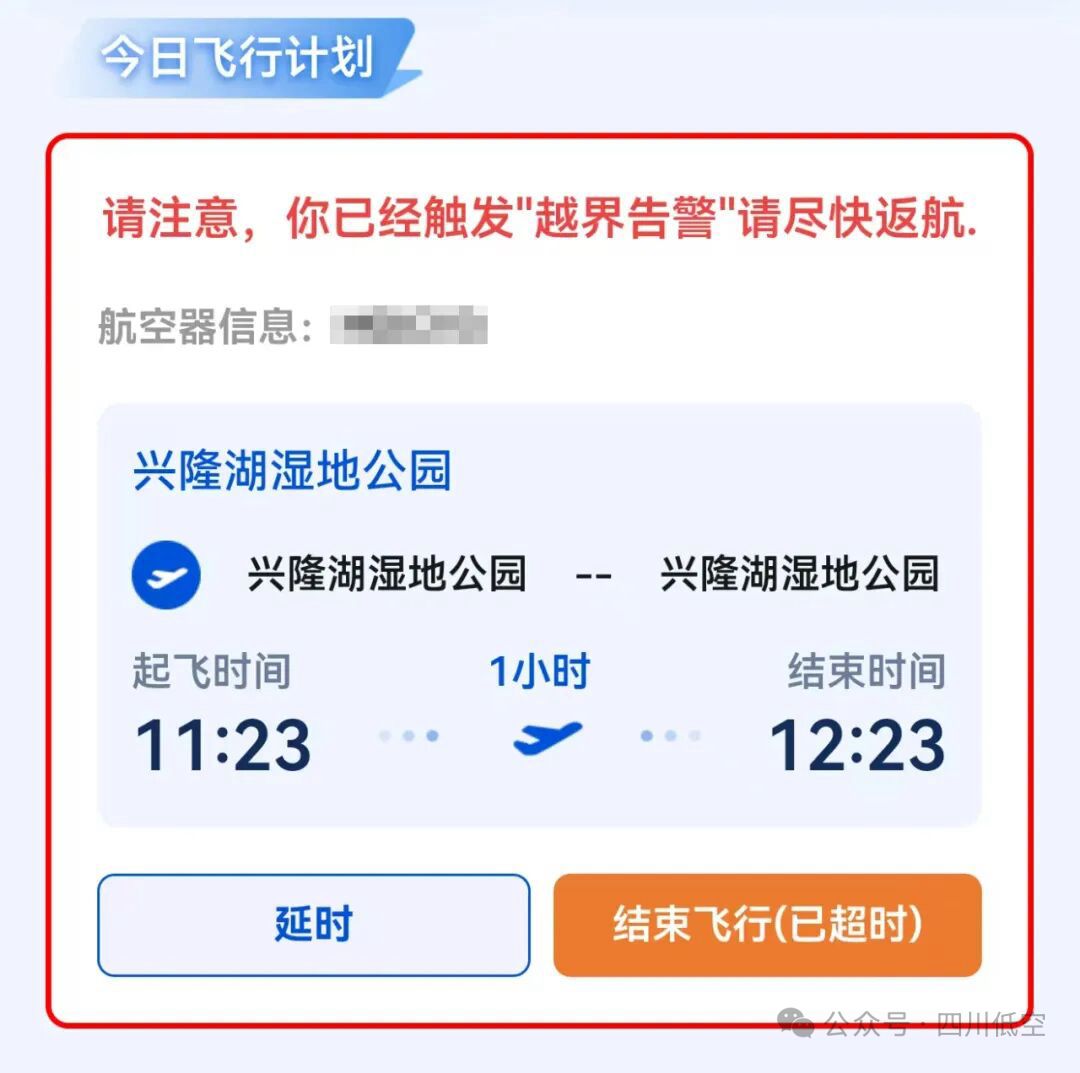The width and height of the screenshot is (1080, 1073).
Task: Tap the 延时 button to extend flight
Action: (x=313, y=925)
